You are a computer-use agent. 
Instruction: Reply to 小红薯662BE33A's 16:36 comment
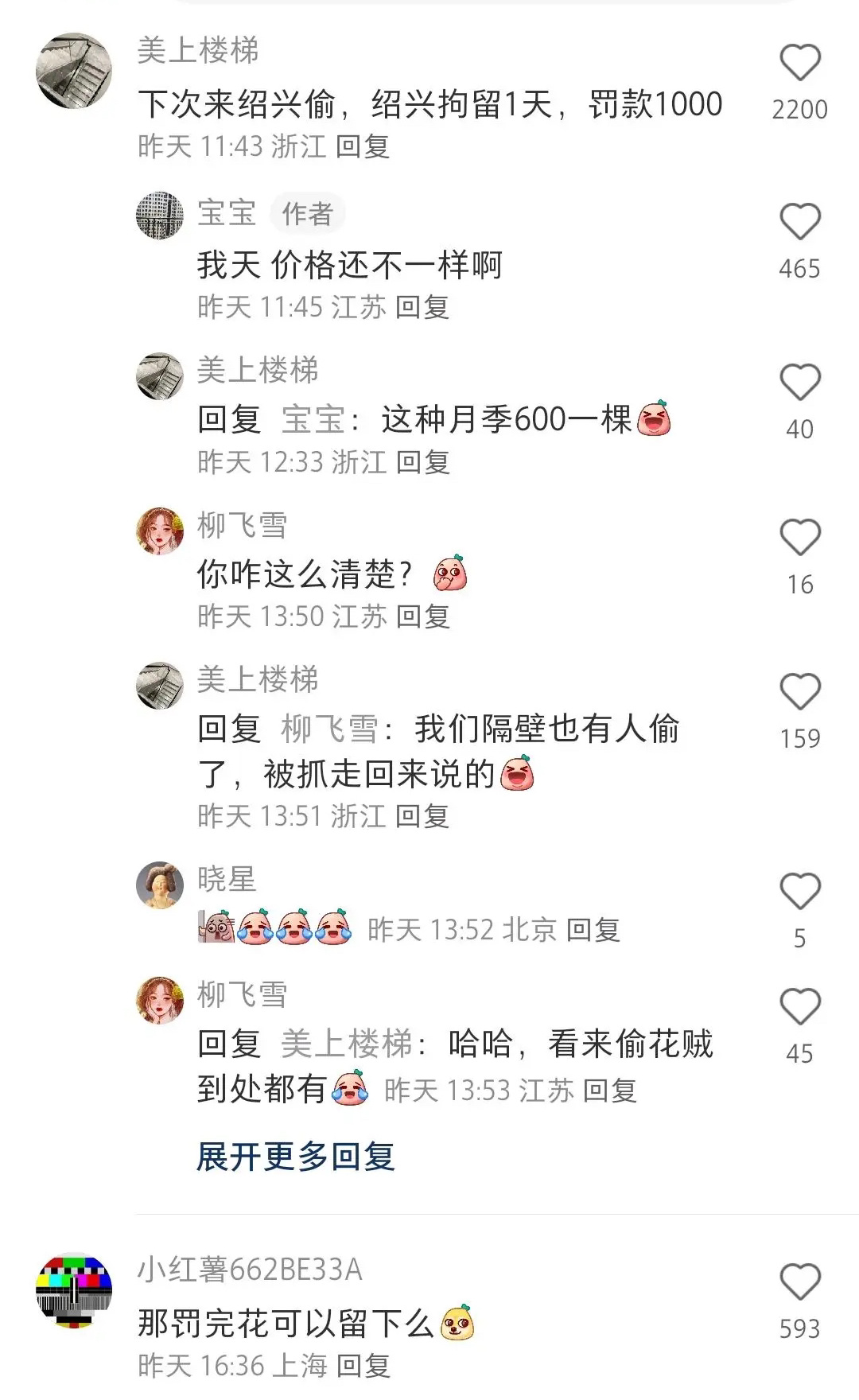click(x=363, y=1366)
